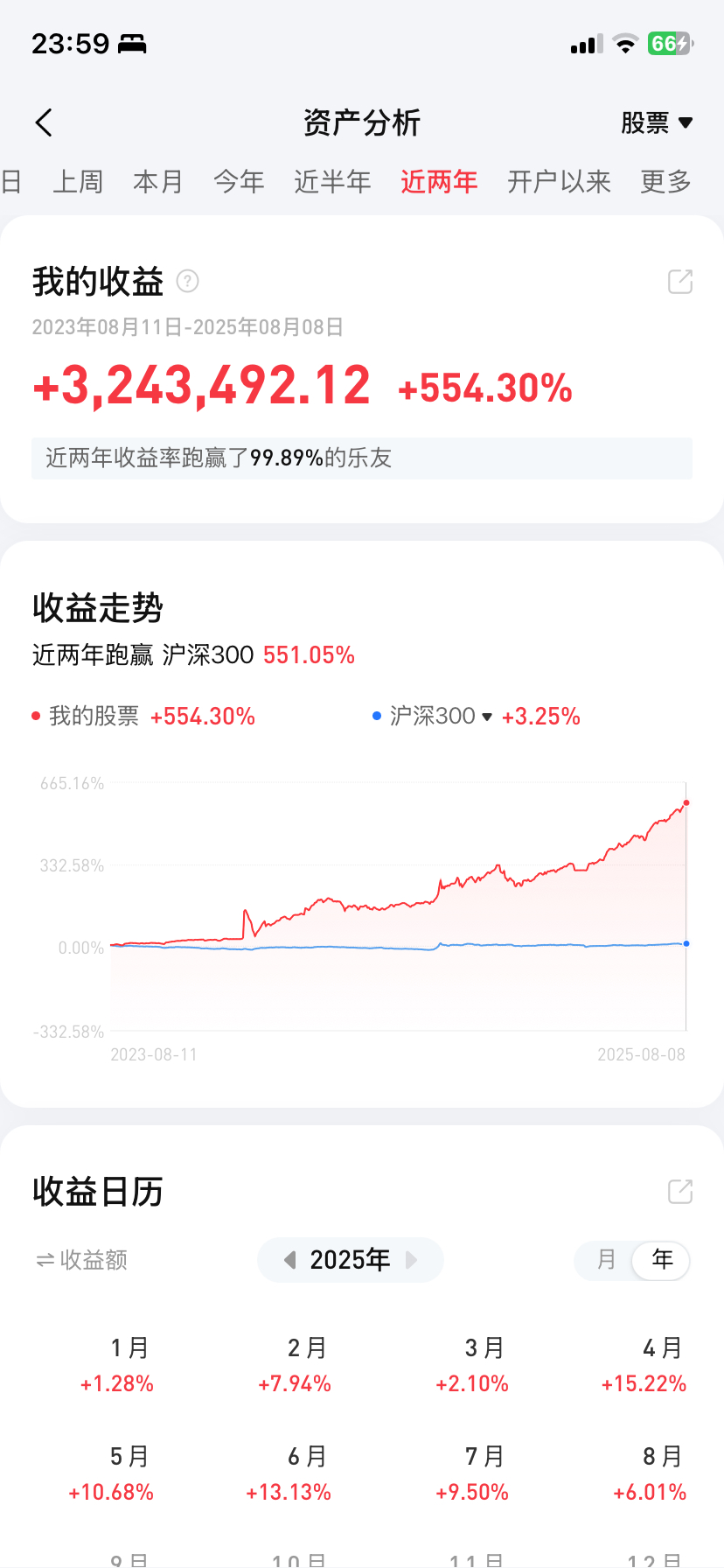Share the 收益日历 card
Image resolution: width=724 pixels, height=1568 pixels.
tap(679, 1192)
